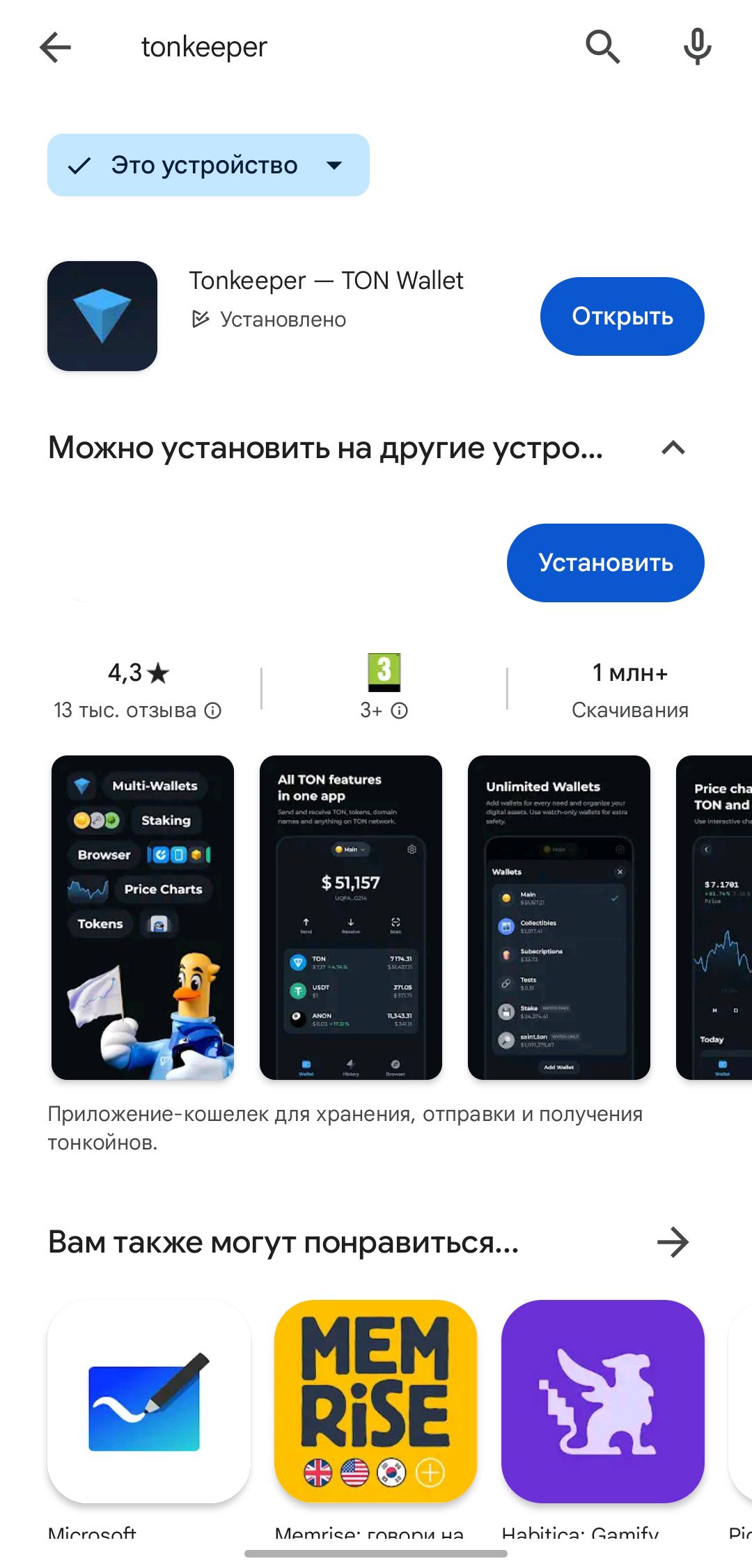The height and width of the screenshot is (1568, 752).
Task: View the Unlimited Wallets screenshot
Action: pos(559,917)
